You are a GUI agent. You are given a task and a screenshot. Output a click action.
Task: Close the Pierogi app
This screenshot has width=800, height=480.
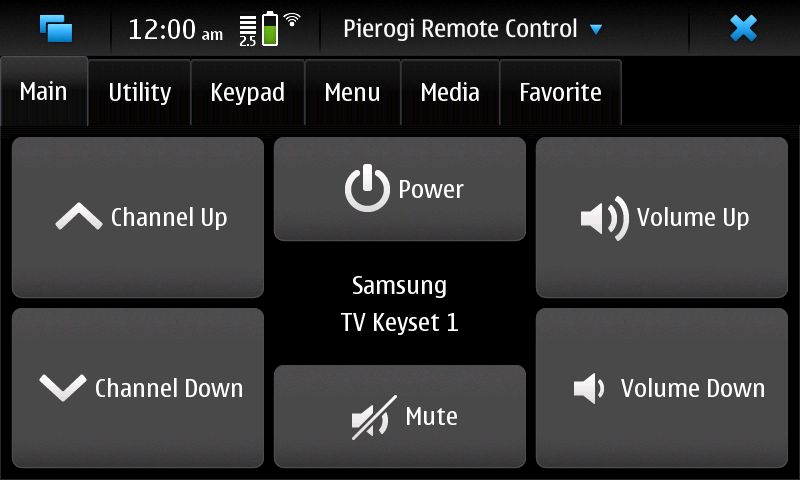click(743, 29)
